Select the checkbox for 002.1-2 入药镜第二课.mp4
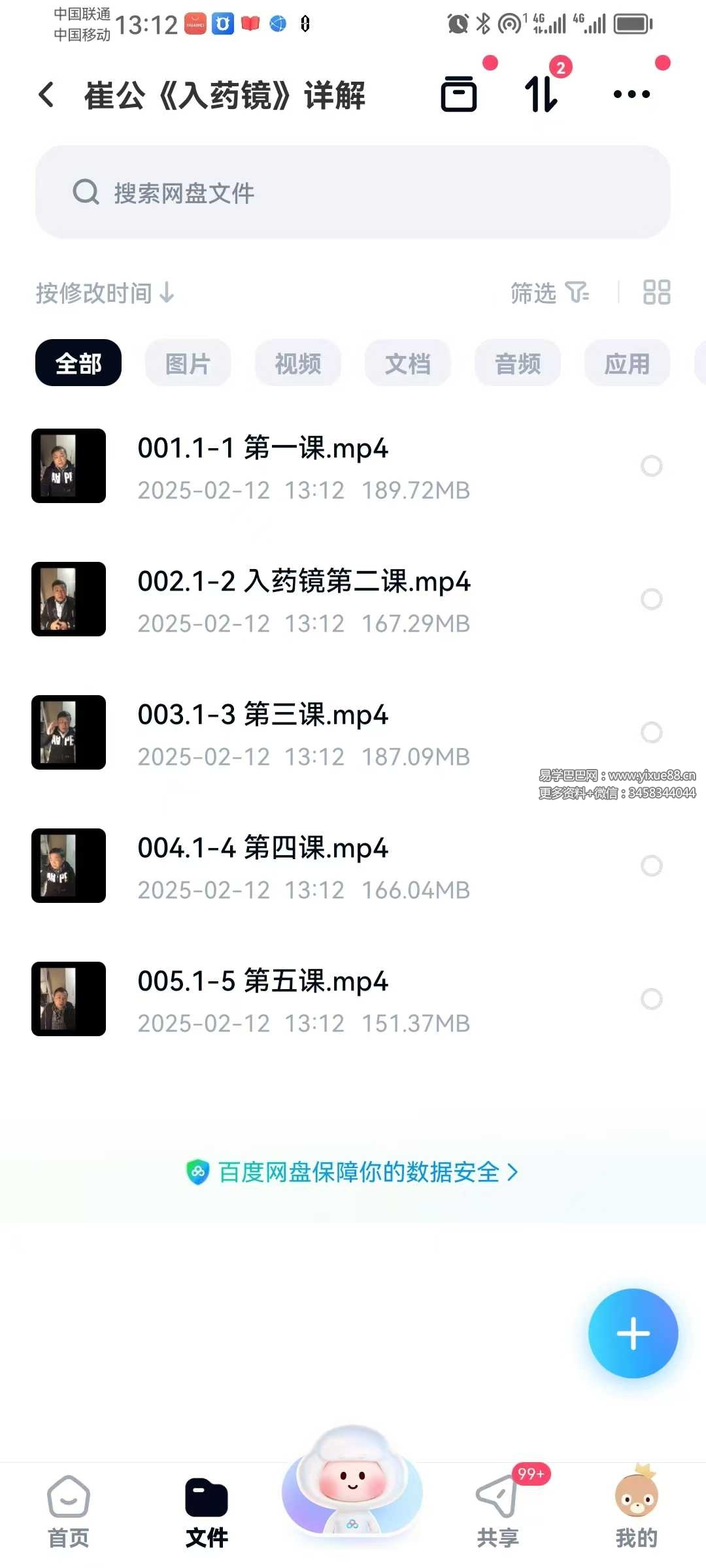This screenshot has height=1568, width=706. pyautogui.click(x=651, y=599)
